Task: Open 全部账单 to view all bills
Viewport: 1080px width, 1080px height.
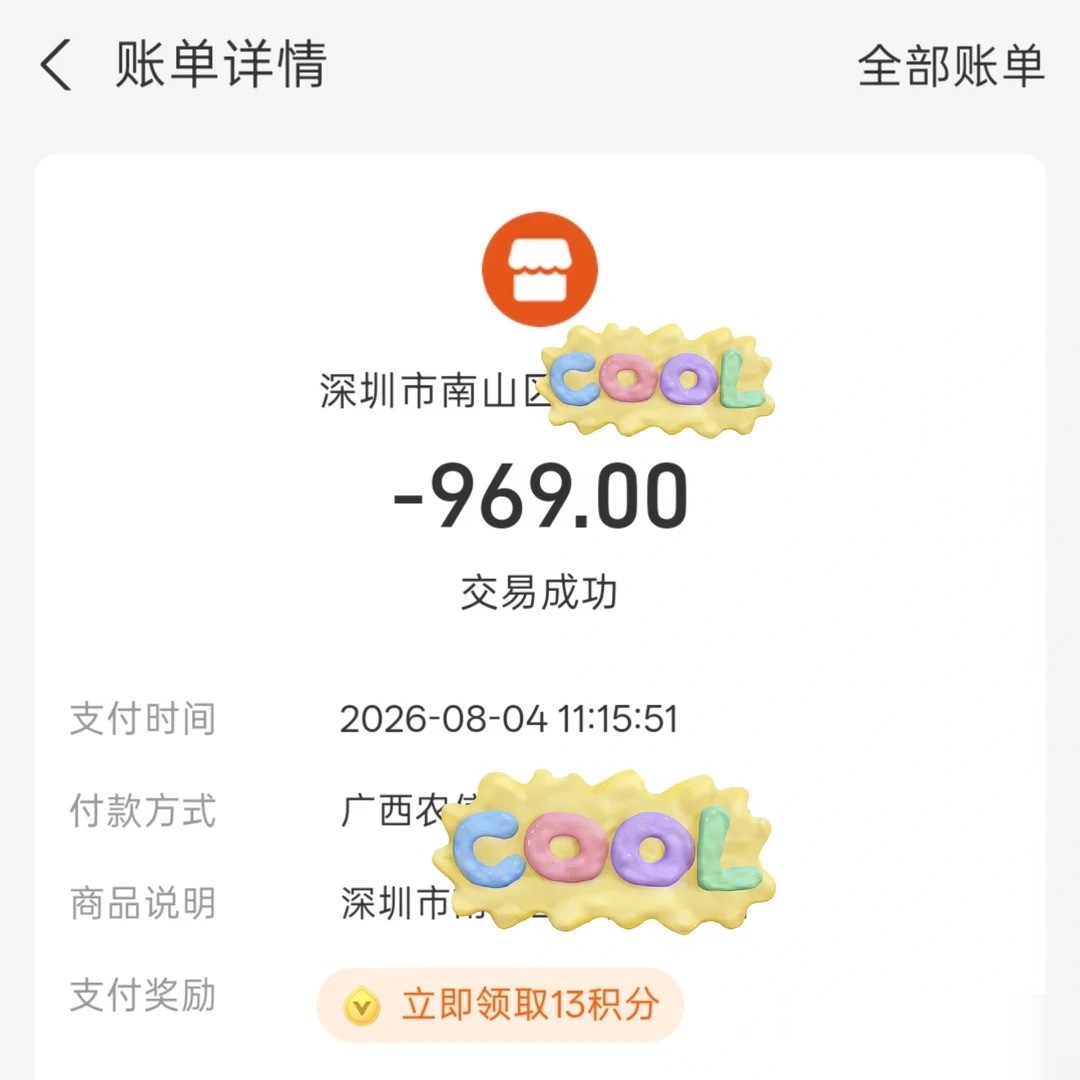Action: pyautogui.click(x=951, y=66)
